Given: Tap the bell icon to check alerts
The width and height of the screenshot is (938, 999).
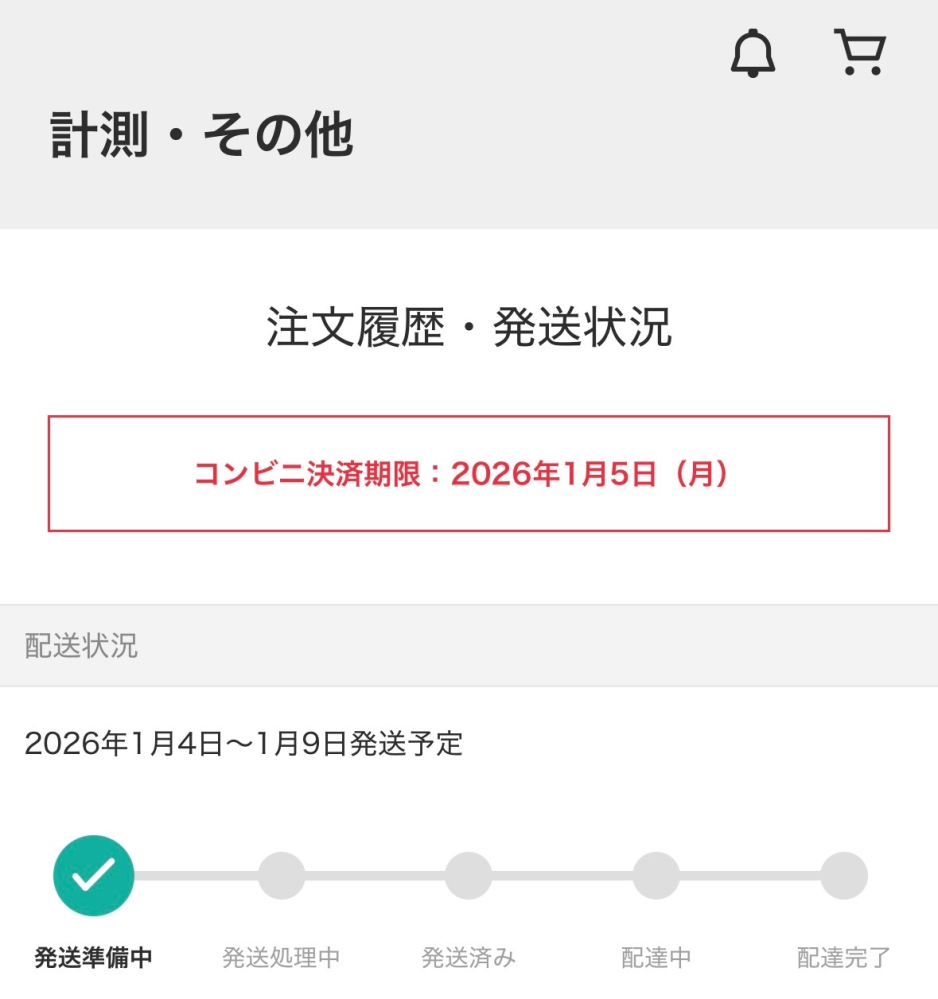Looking at the screenshot, I should click(x=752, y=54).
